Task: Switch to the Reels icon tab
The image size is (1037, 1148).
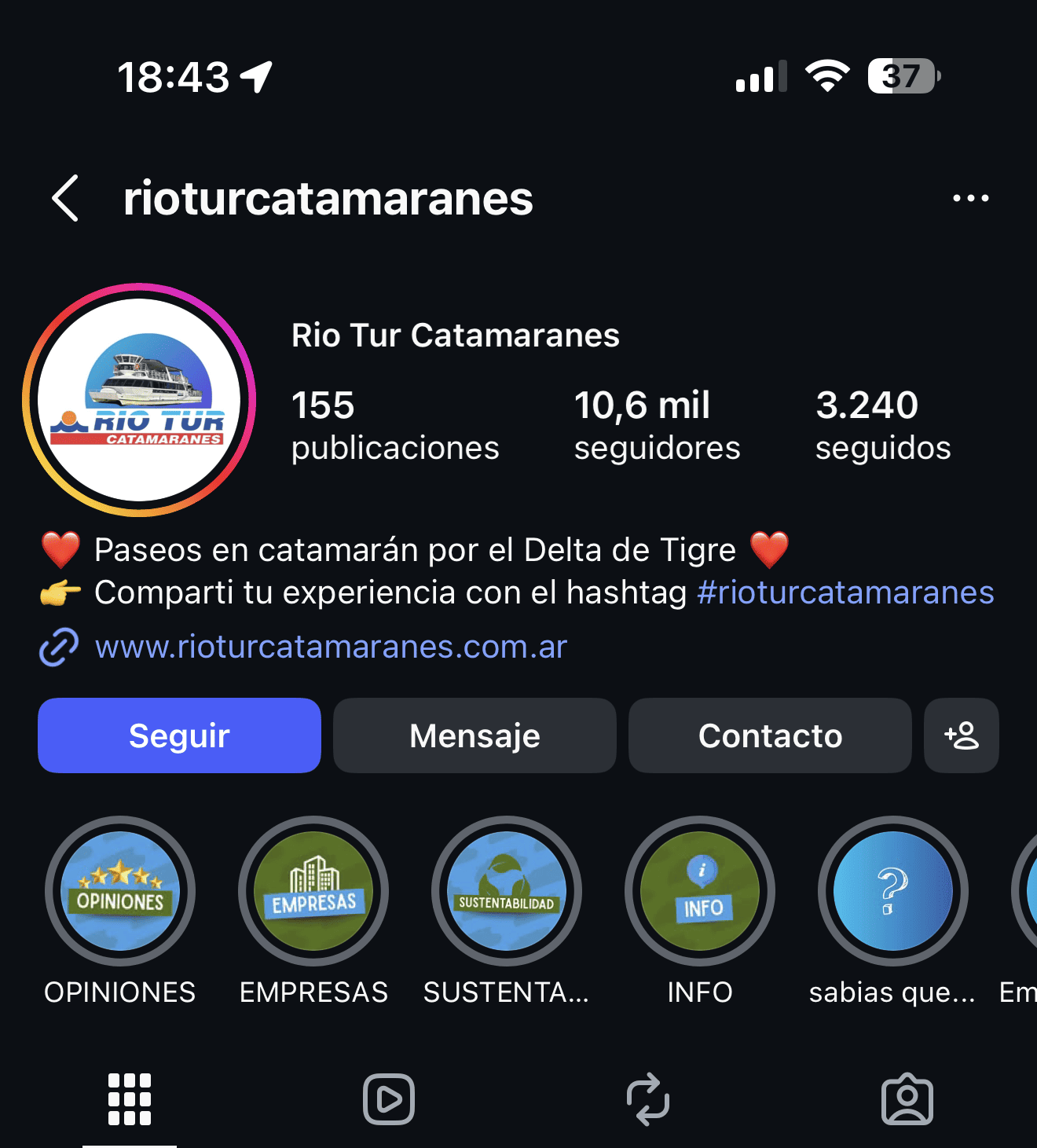Action: tap(388, 1099)
